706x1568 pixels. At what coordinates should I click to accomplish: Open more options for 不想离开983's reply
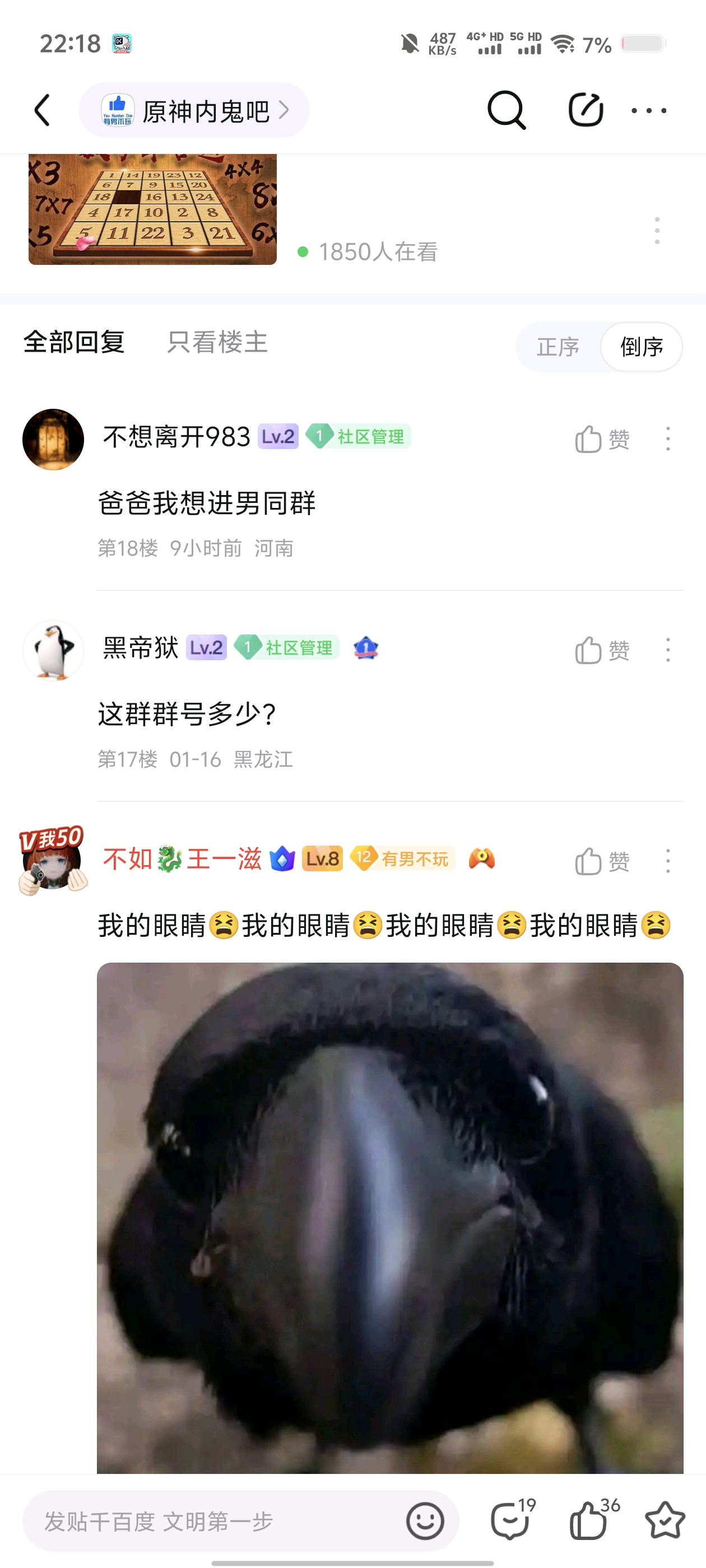[668, 439]
